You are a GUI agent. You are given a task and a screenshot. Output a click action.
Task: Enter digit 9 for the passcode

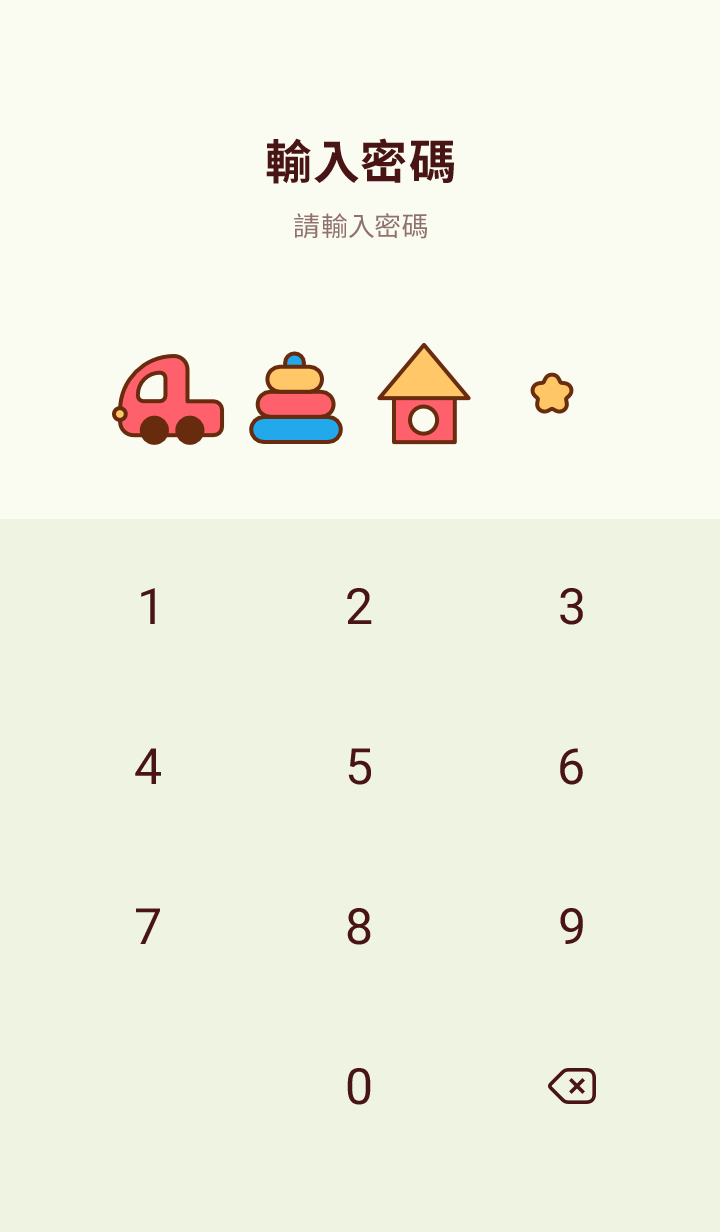click(x=571, y=927)
